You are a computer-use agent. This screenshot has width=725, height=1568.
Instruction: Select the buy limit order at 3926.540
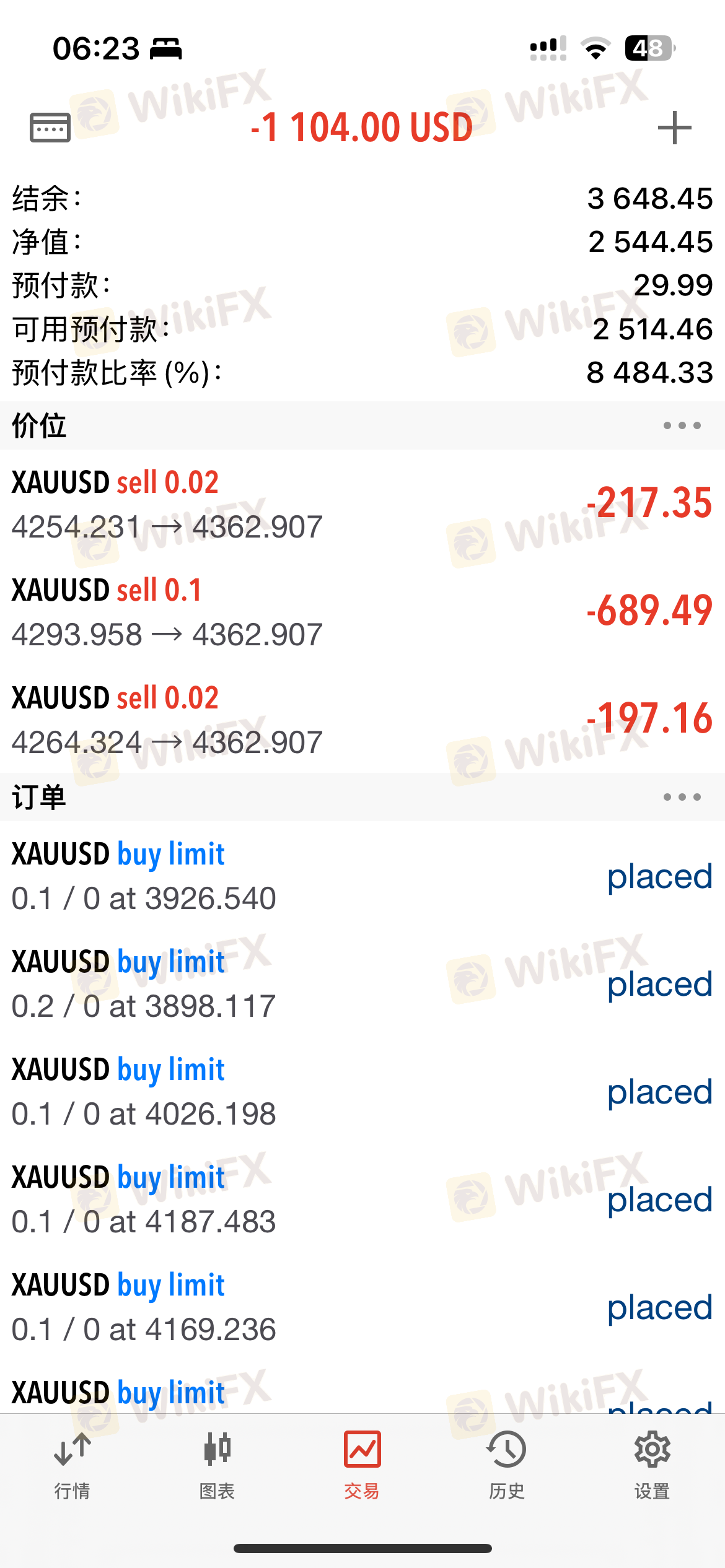coord(362,876)
